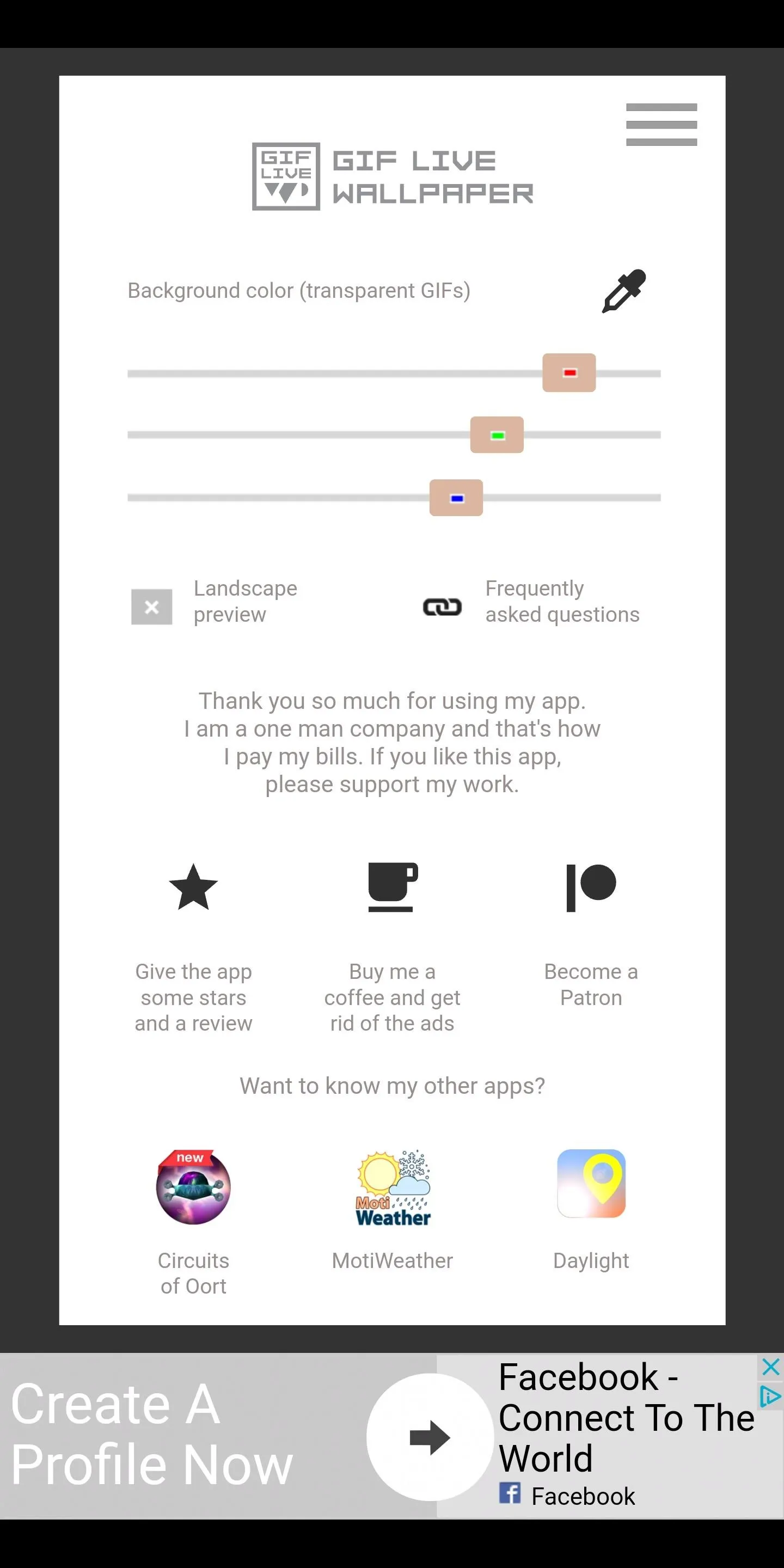Open the hamburger menu

(661, 125)
